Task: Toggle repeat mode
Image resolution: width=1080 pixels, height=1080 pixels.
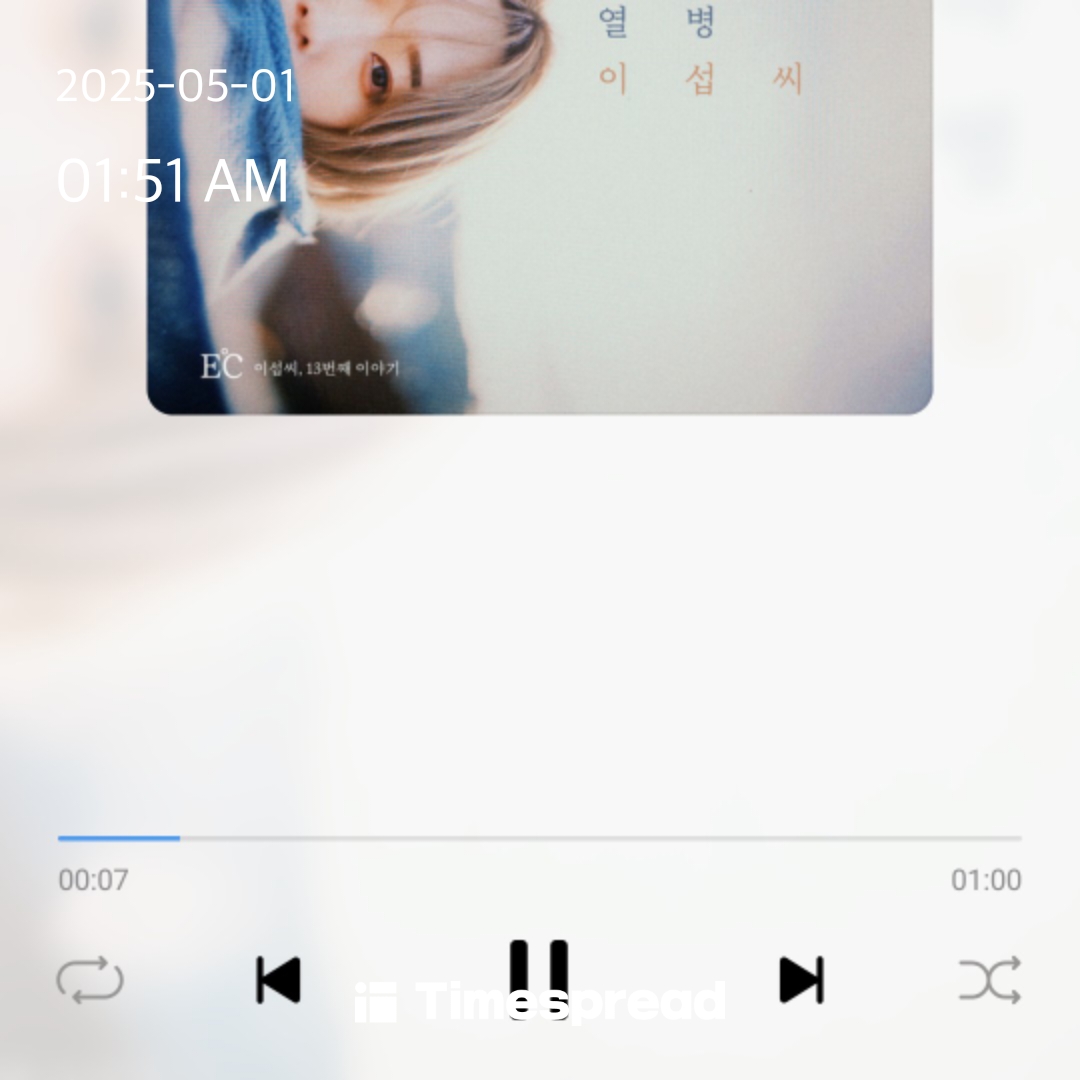Action: coord(90,980)
